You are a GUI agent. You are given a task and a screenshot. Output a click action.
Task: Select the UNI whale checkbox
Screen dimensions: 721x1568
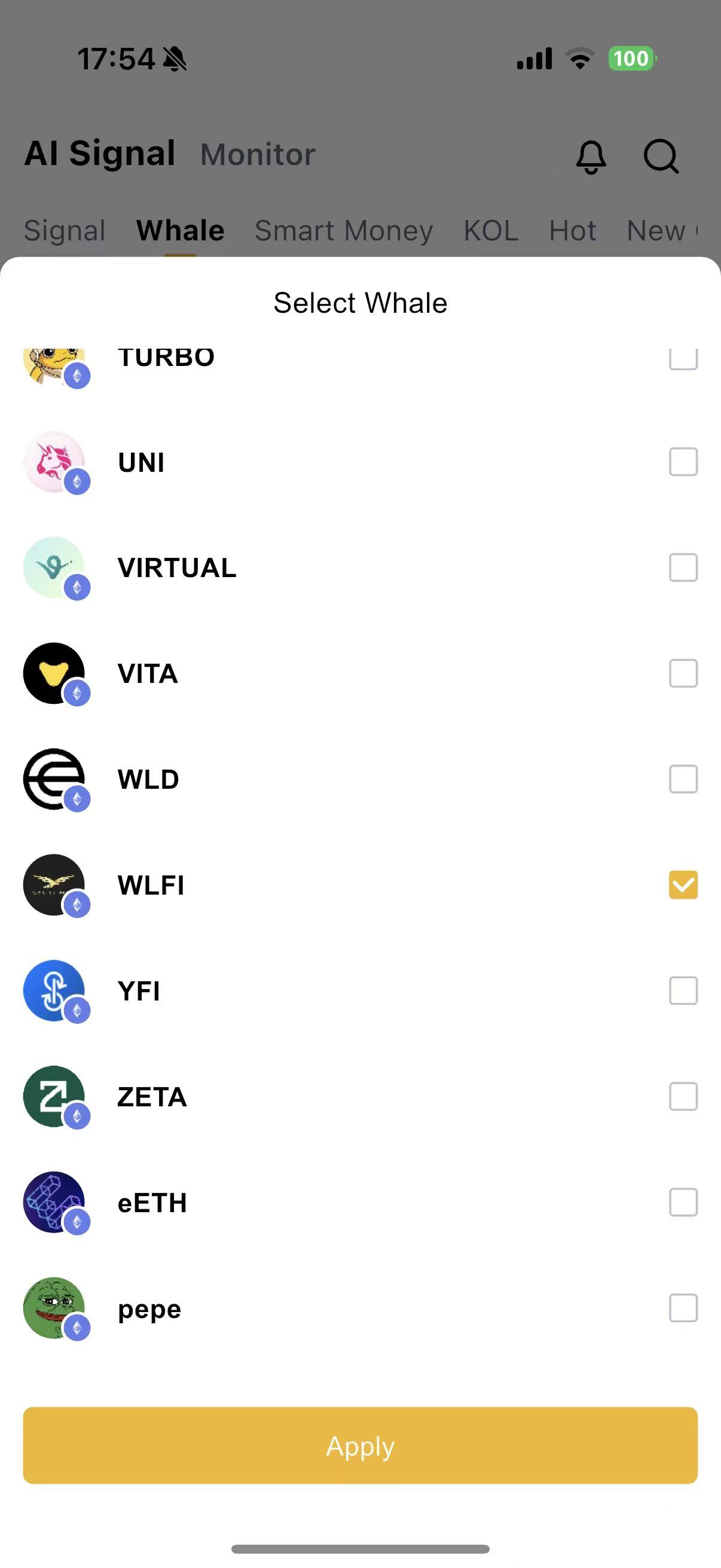point(683,462)
